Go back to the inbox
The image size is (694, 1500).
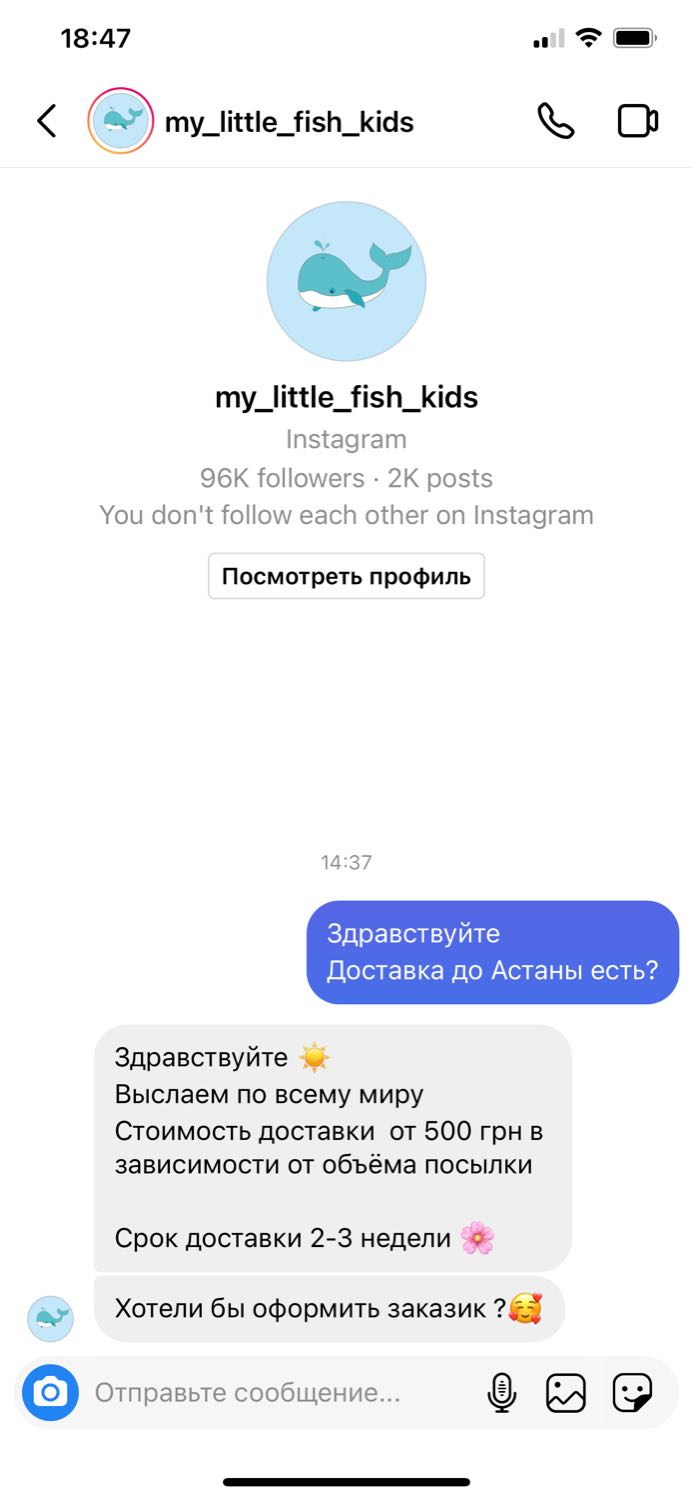coord(46,121)
